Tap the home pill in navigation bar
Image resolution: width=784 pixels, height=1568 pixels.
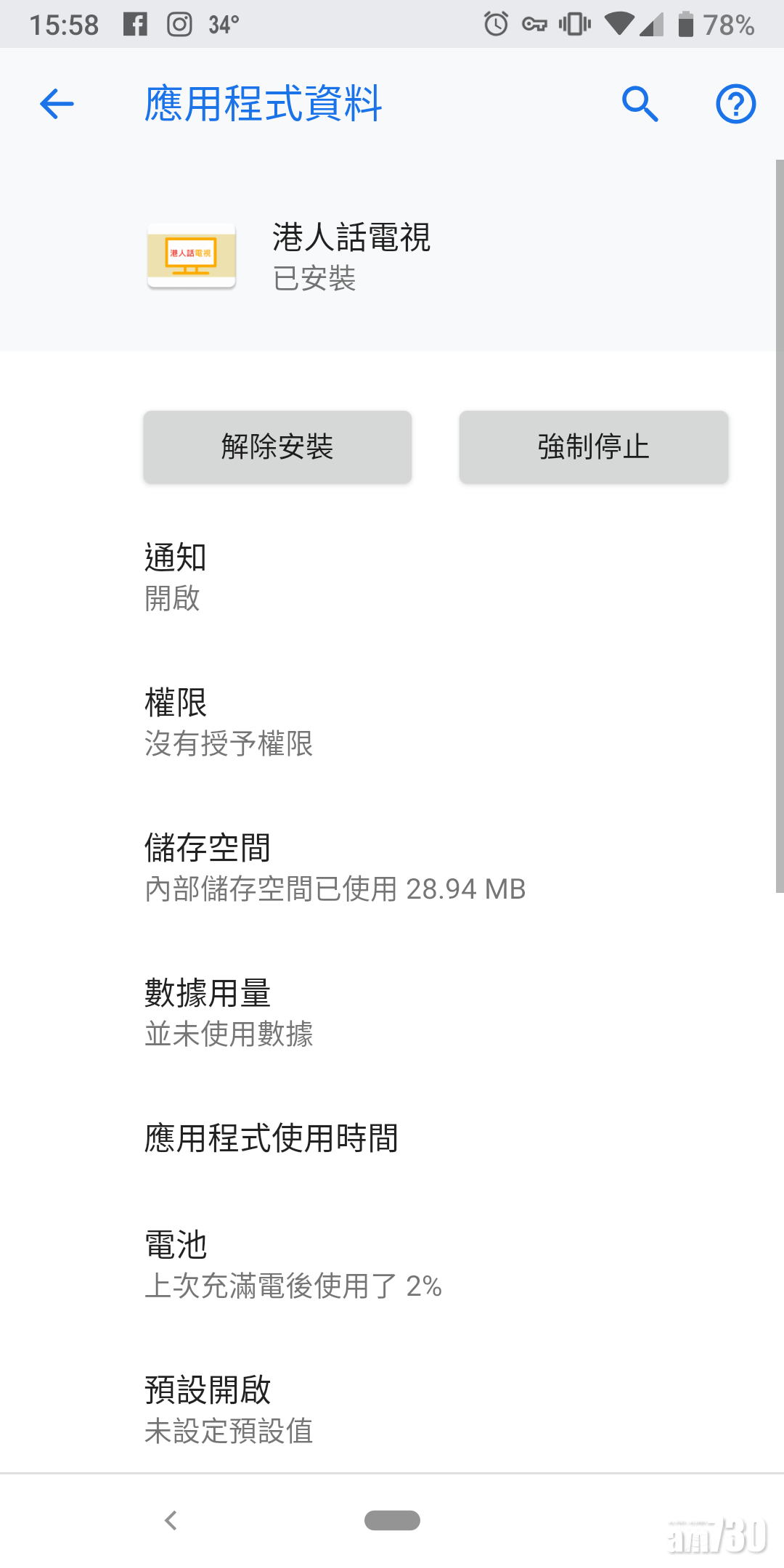coord(392,1520)
